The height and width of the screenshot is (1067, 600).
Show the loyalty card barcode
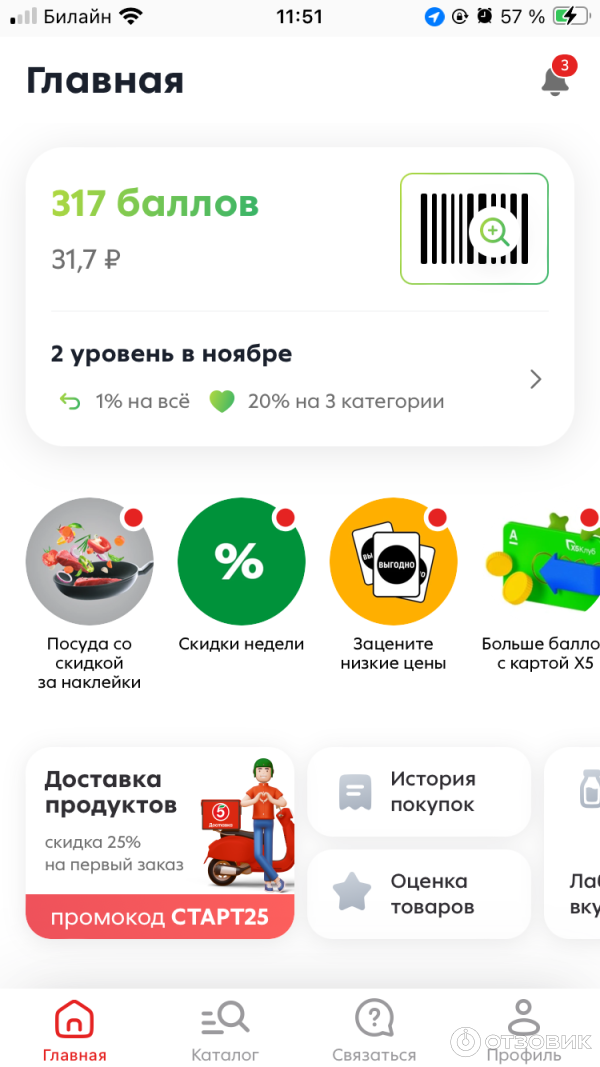(x=474, y=229)
